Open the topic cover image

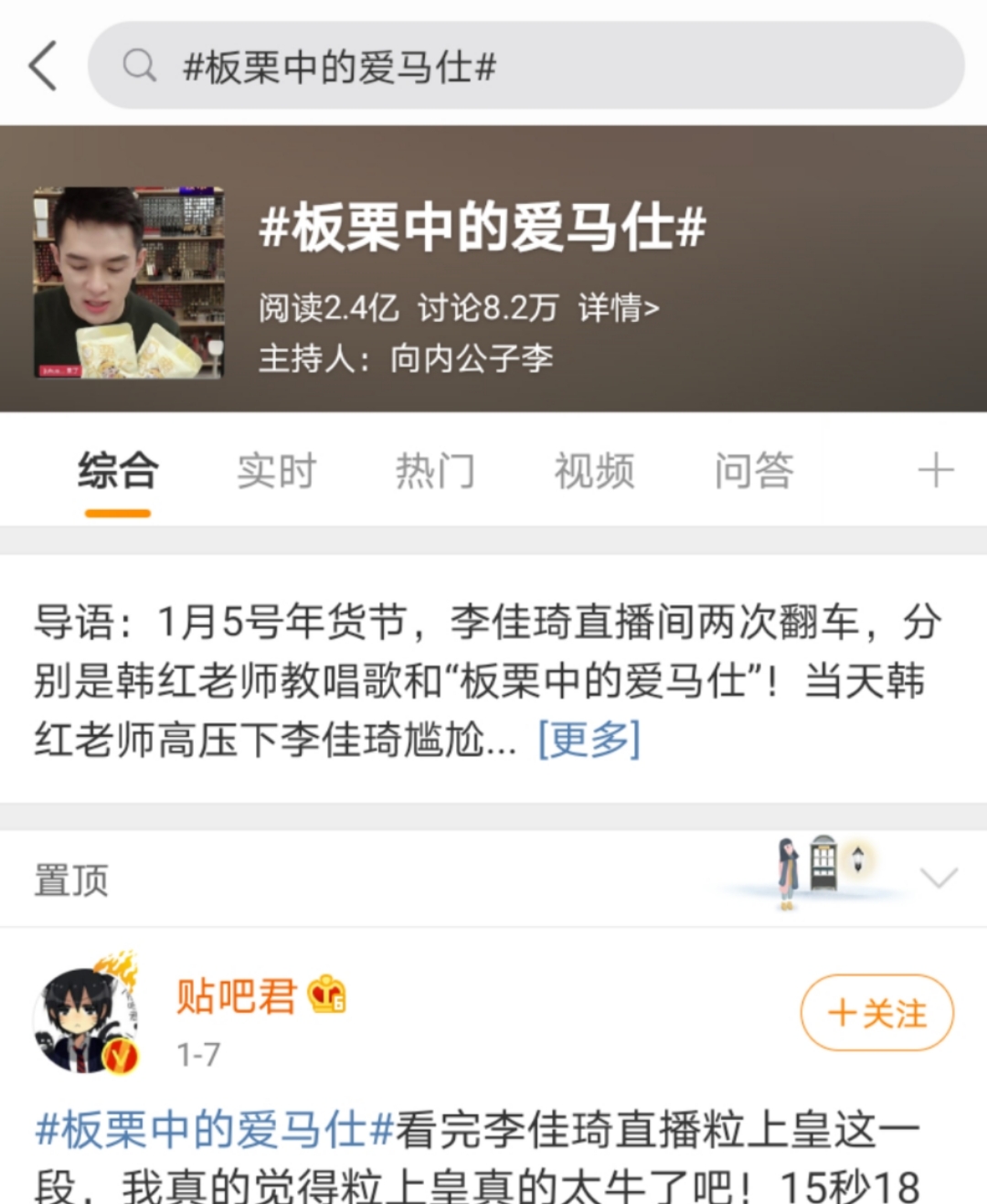click(x=129, y=282)
